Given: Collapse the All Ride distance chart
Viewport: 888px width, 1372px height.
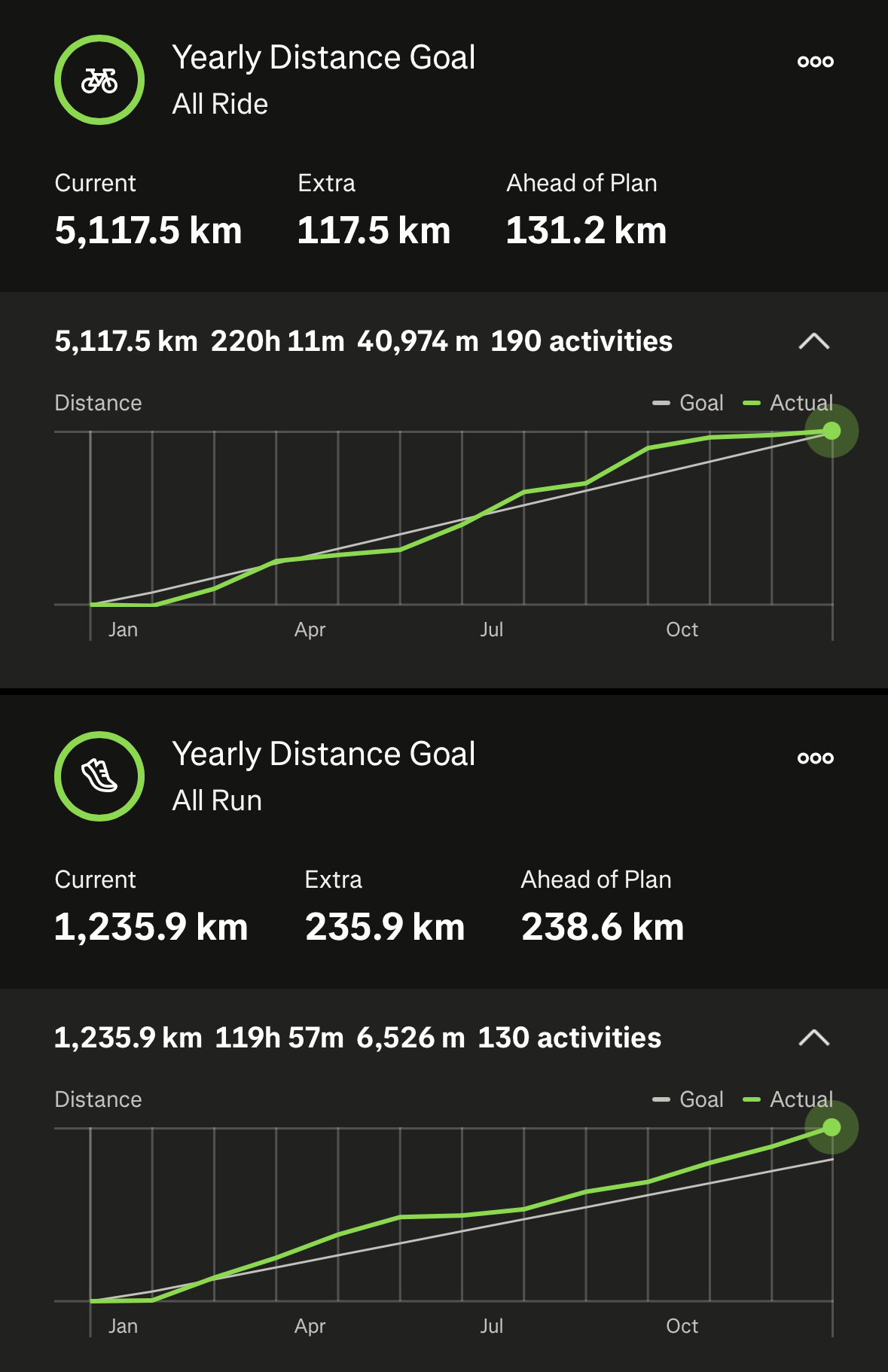Looking at the screenshot, I should (x=813, y=342).
